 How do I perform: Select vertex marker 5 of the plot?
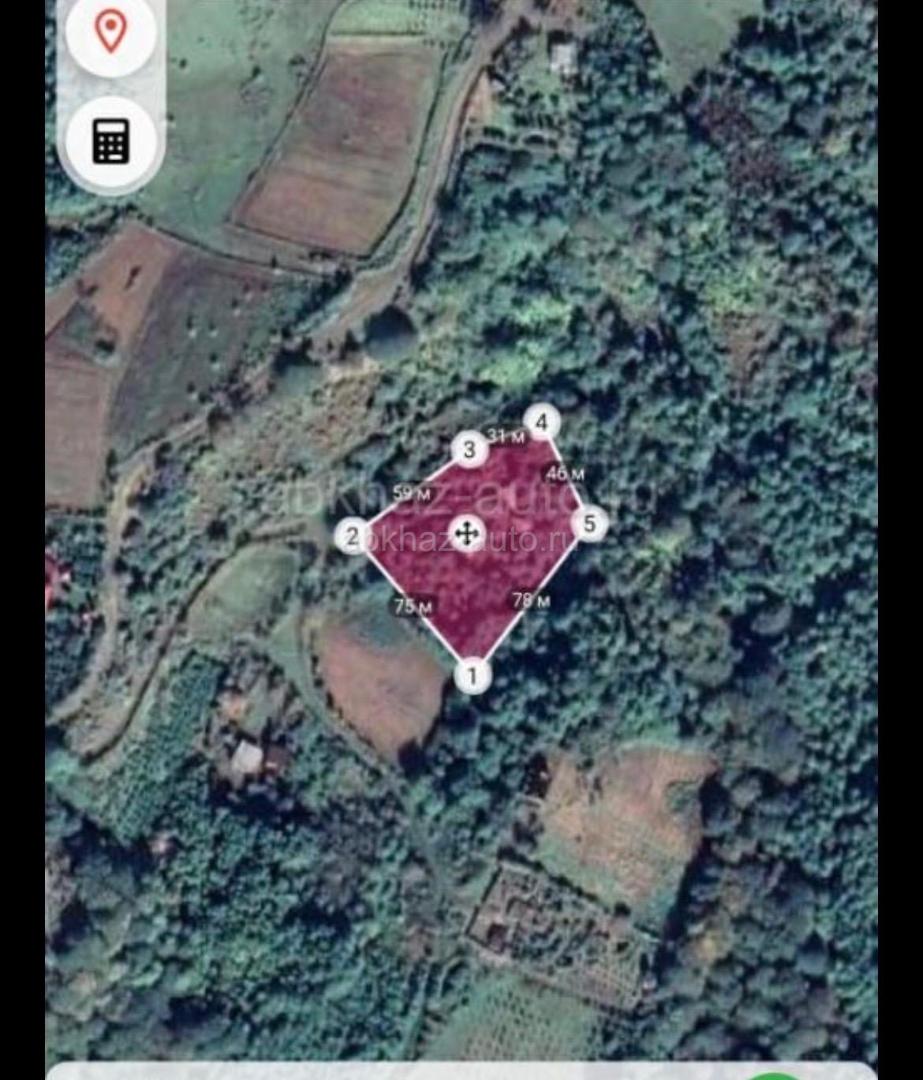(x=590, y=523)
